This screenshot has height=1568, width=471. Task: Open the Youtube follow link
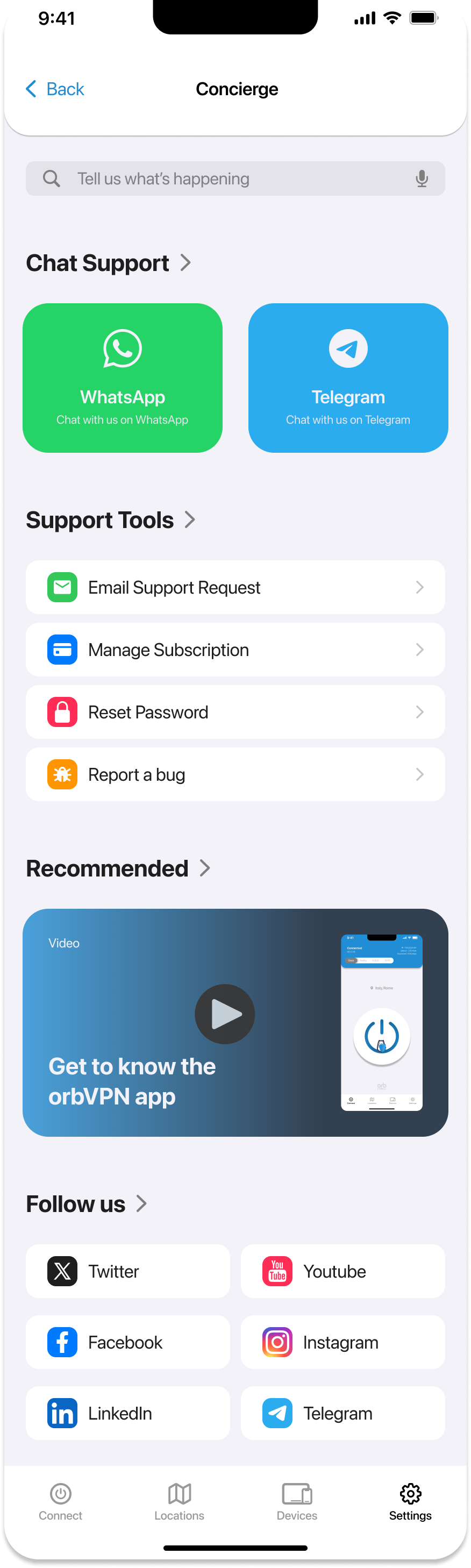tap(342, 1272)
